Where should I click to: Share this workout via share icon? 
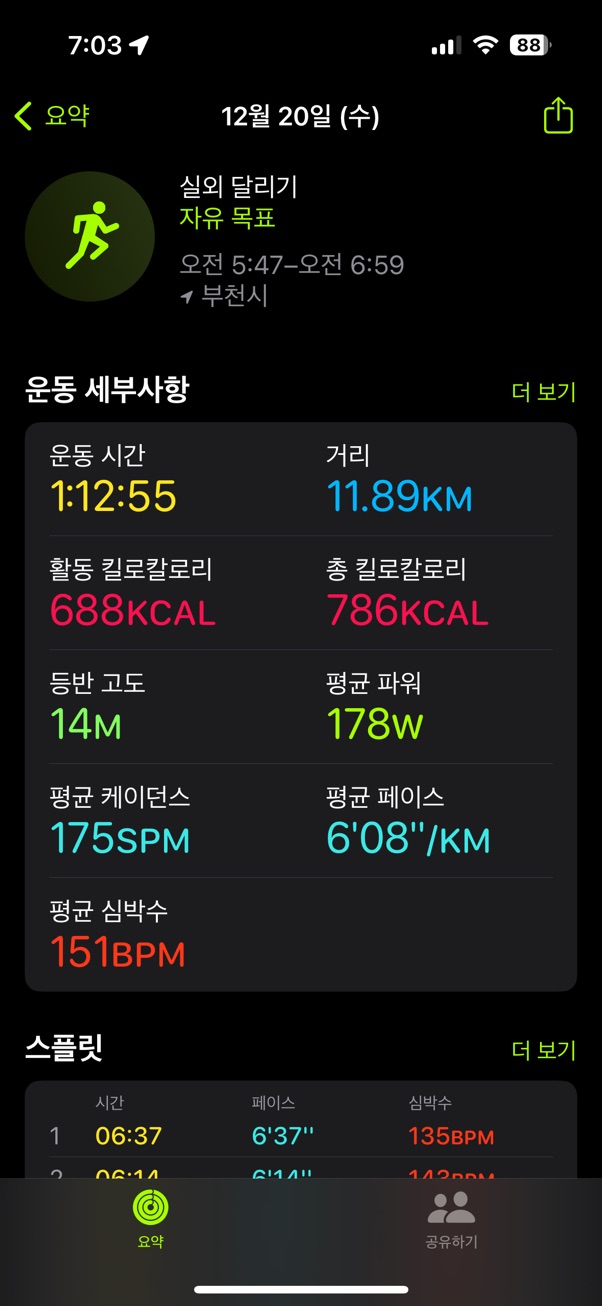558,116
